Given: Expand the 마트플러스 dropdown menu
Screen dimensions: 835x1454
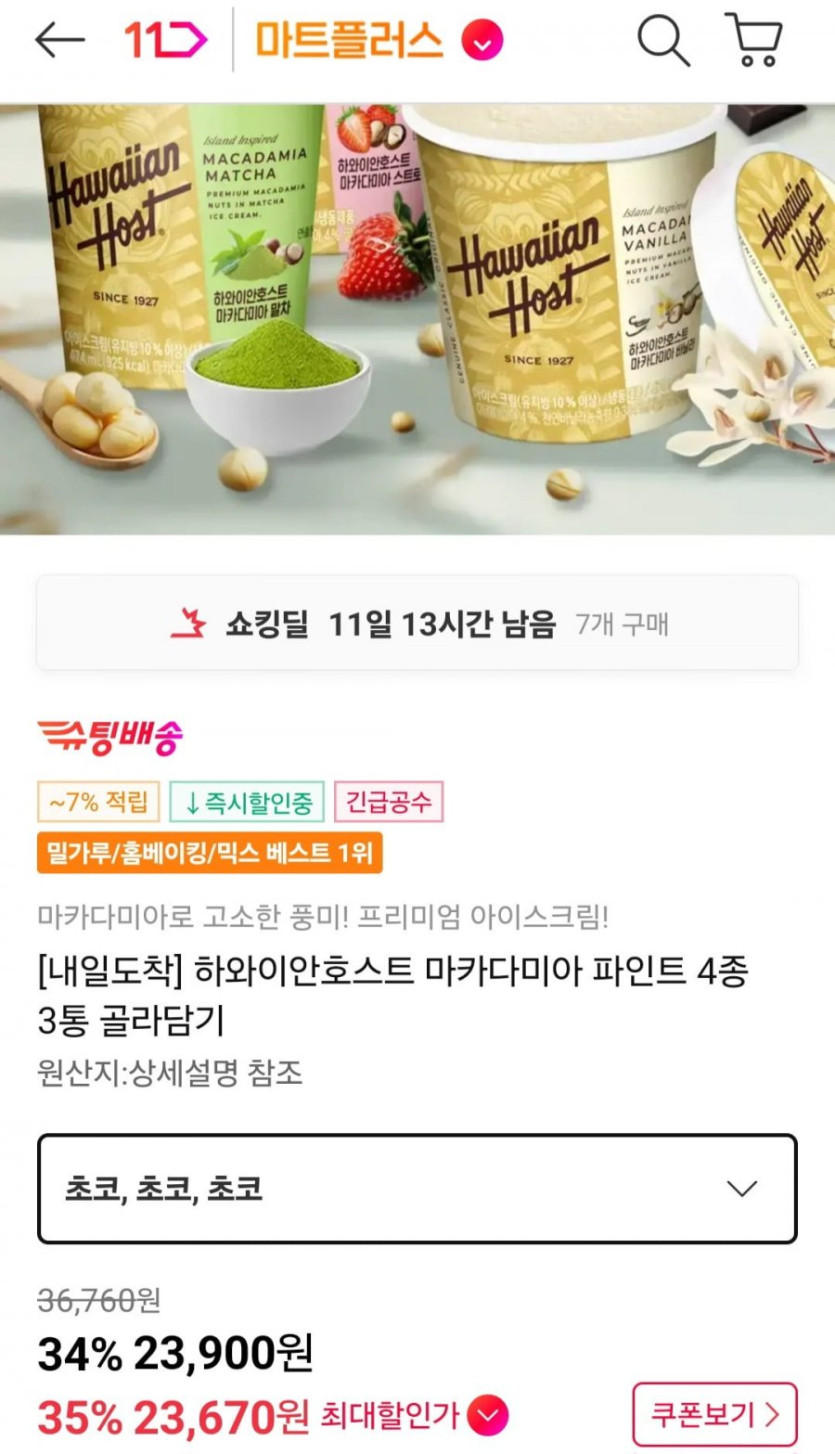Looking at the screenshot, I should tap(482, 41).
